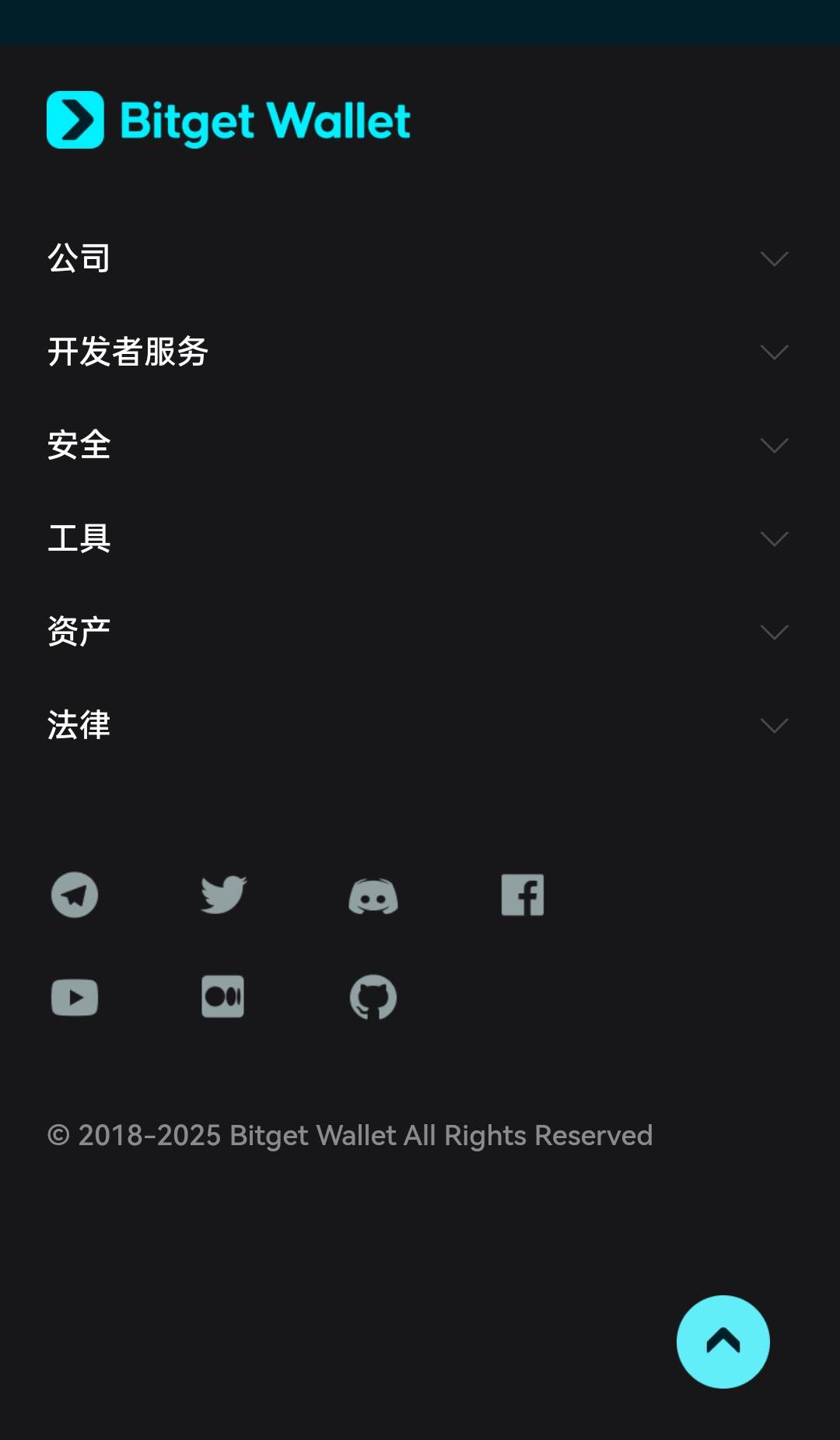Join the Discord server icon
The image size is (840, 1440).
373,896
